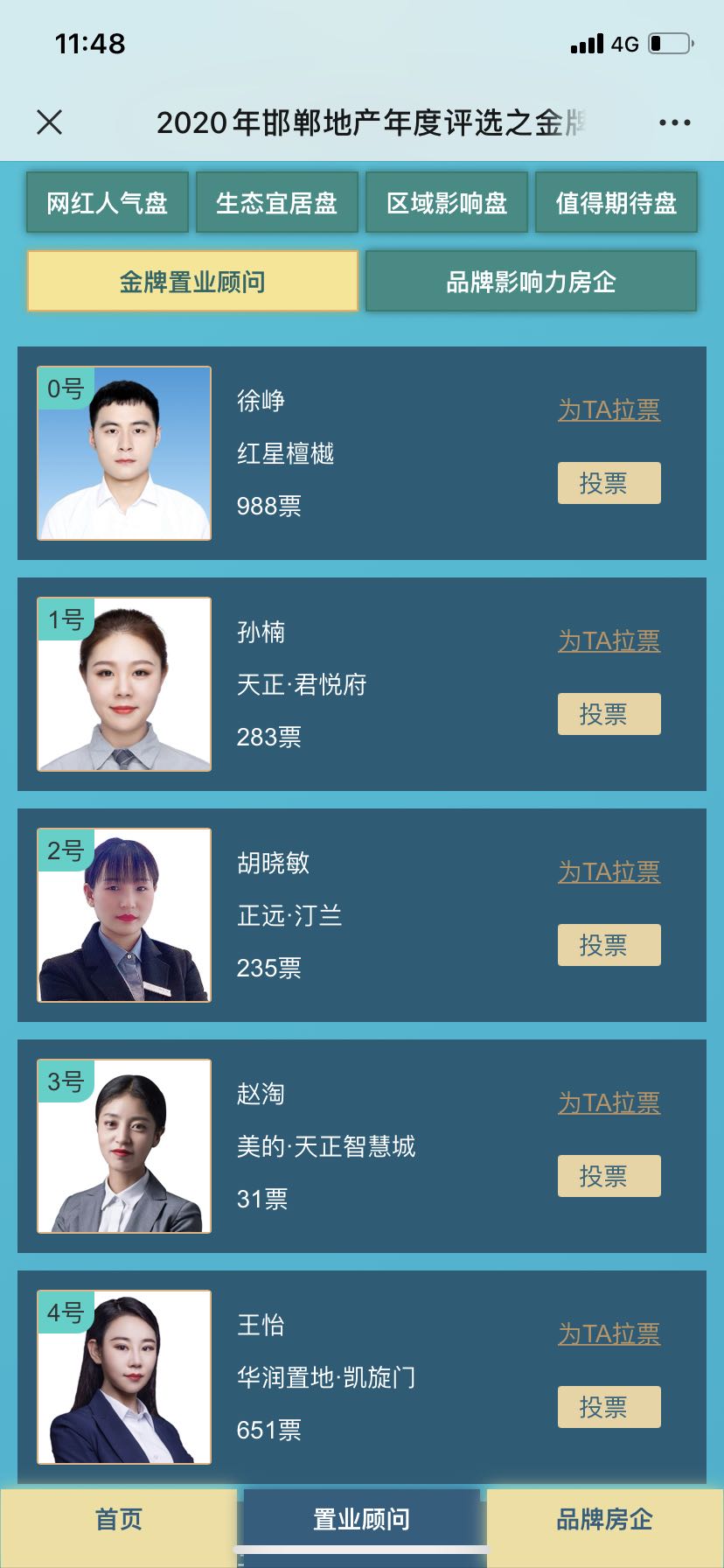
Task: Select the 区域影响盘 category
Action: 446,203
